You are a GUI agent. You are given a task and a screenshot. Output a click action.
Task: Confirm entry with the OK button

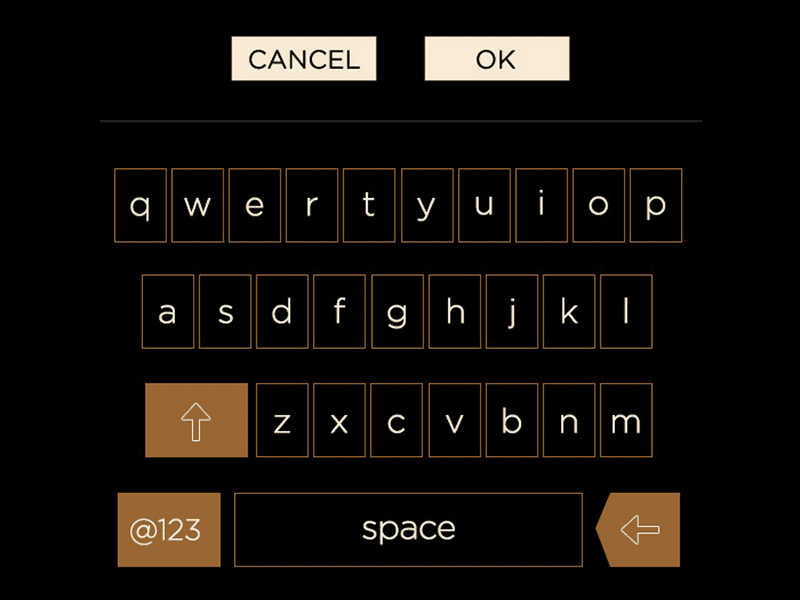(496, 59)
